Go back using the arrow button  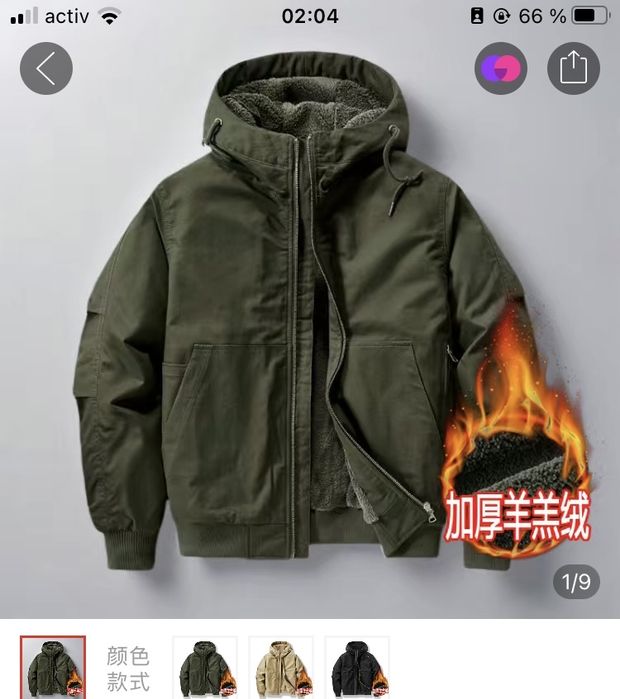coord(45,69)
